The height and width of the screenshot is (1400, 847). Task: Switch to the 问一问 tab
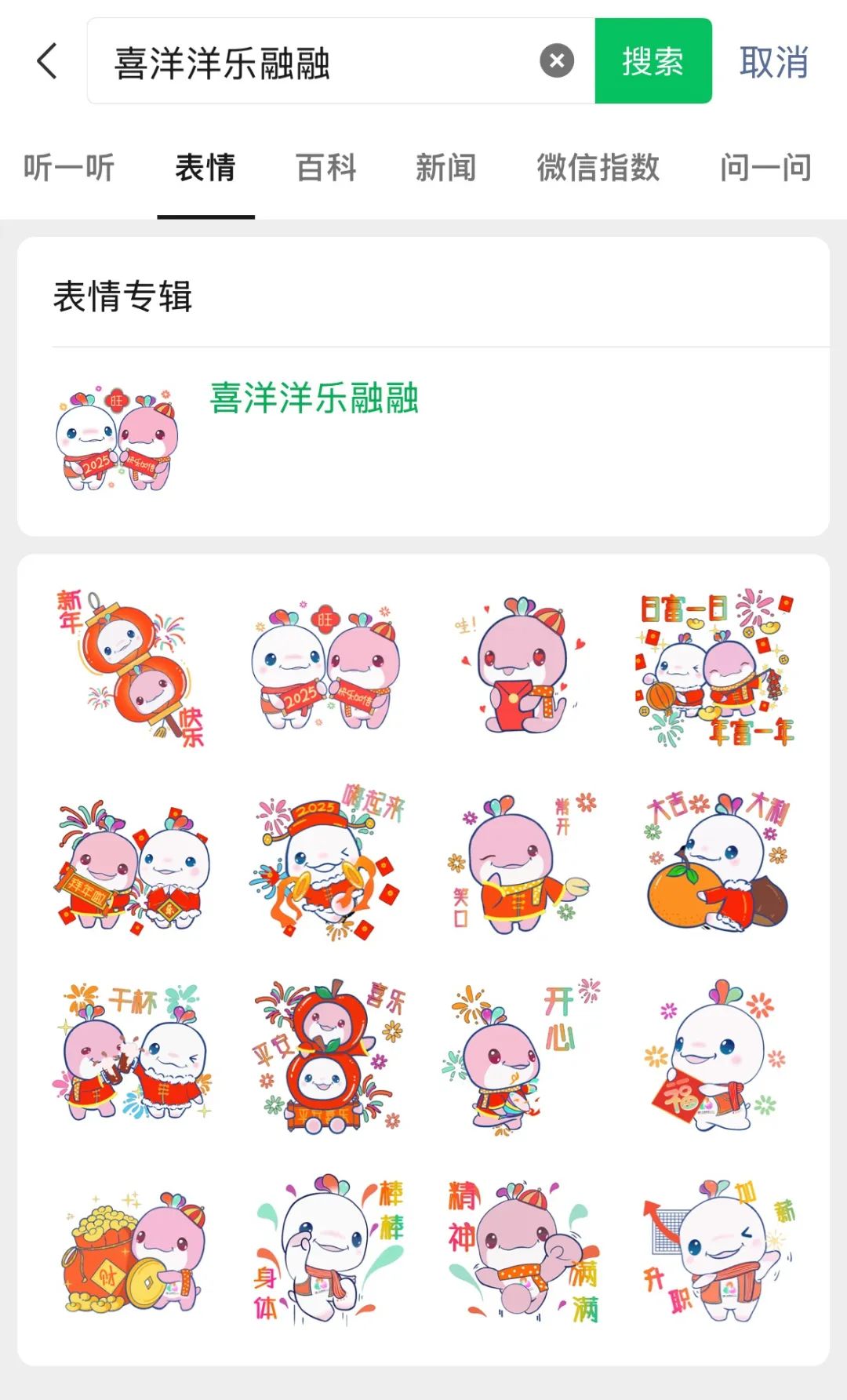pos(765,167)
